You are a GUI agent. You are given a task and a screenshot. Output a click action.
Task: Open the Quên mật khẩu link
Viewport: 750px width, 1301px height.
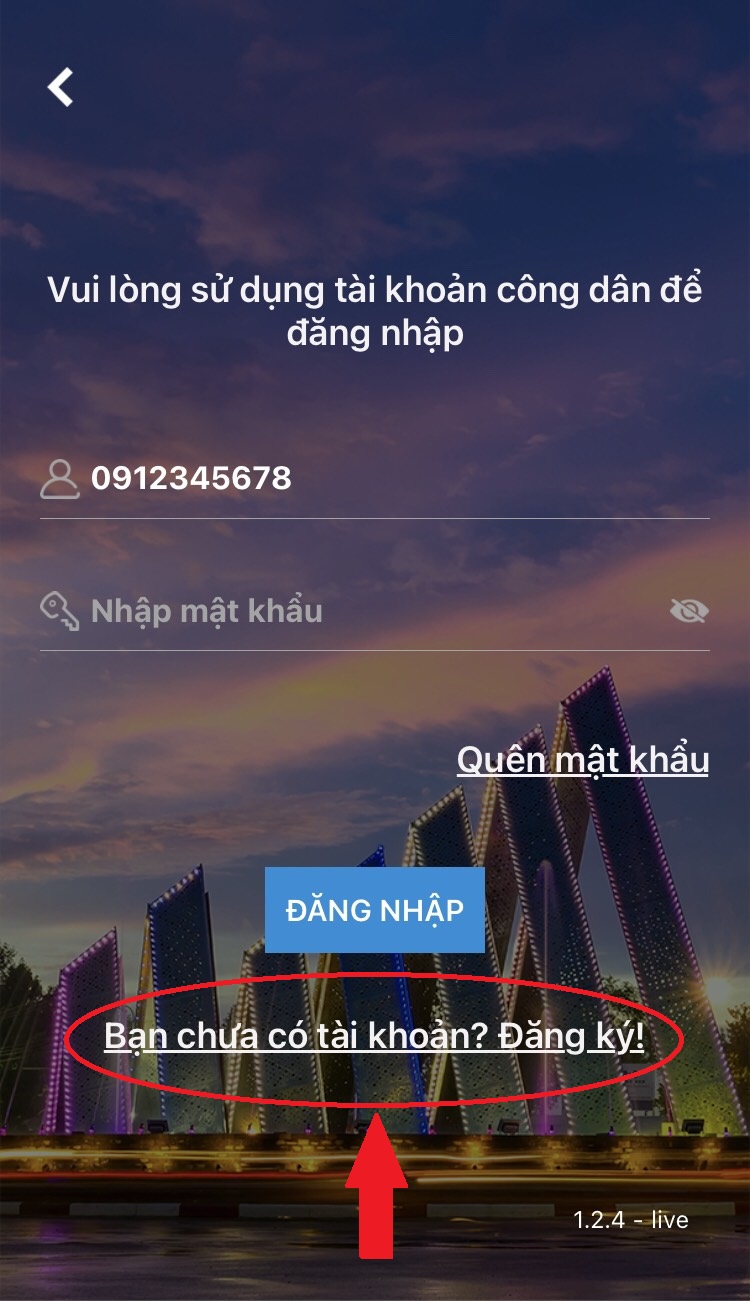tap(583, 761)
